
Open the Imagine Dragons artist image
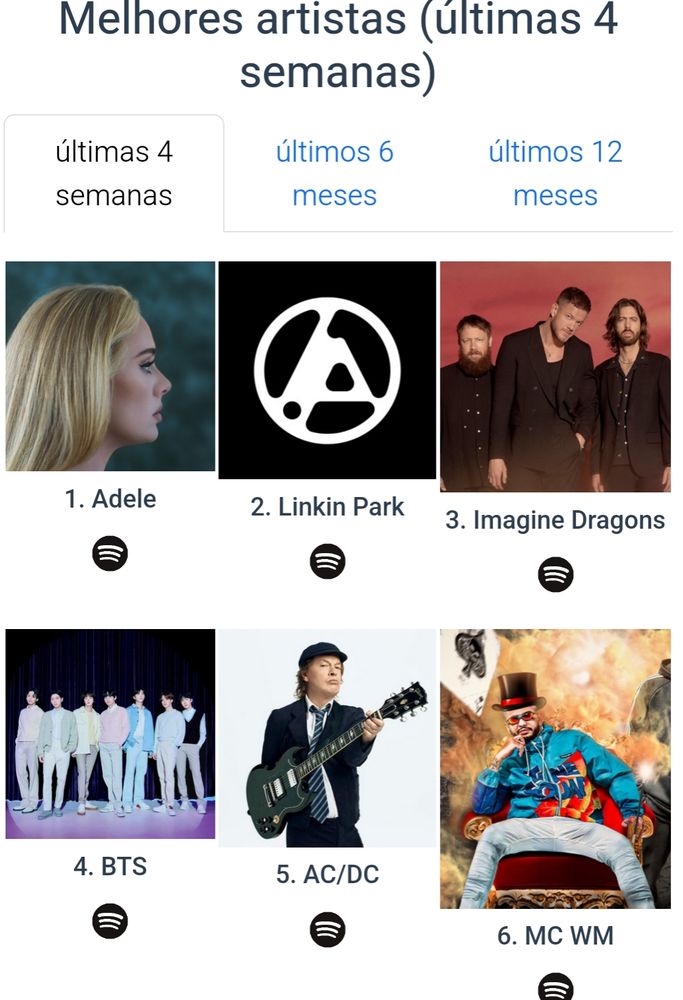coord(555,376)
